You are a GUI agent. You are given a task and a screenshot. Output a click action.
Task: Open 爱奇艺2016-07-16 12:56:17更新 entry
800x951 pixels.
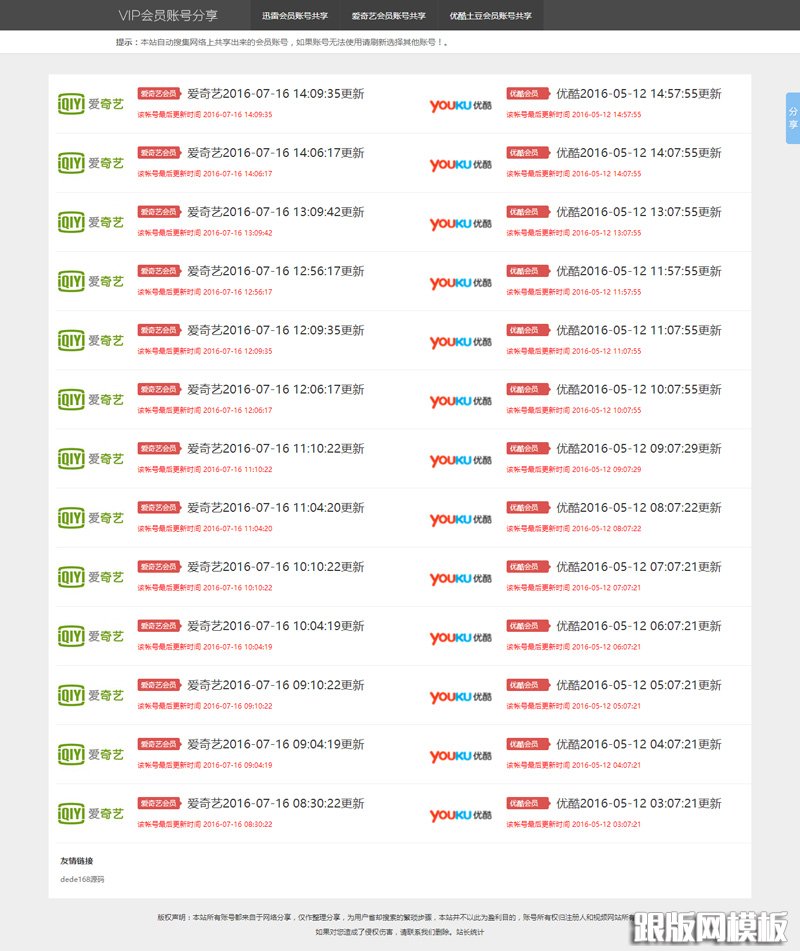pyautogui.click(x=275, y=271)
